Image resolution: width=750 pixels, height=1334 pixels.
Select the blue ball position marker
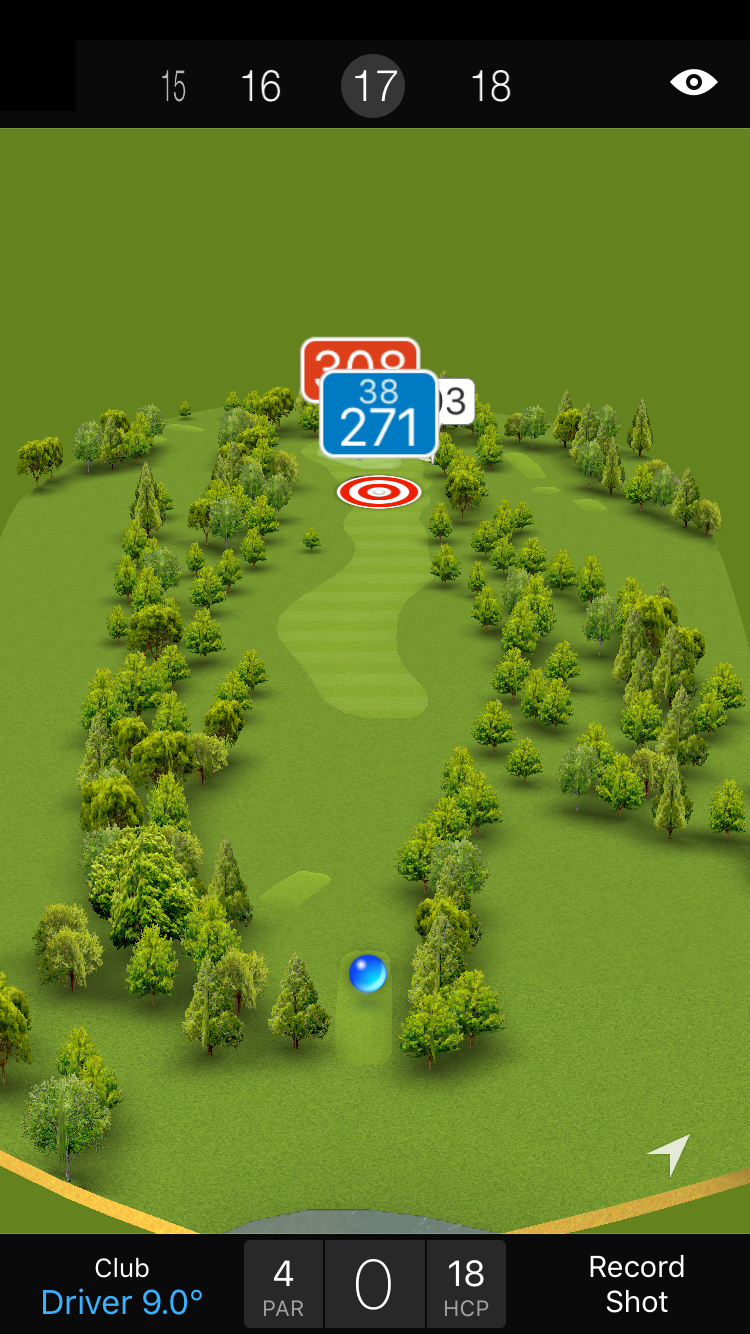coord(368,973)
